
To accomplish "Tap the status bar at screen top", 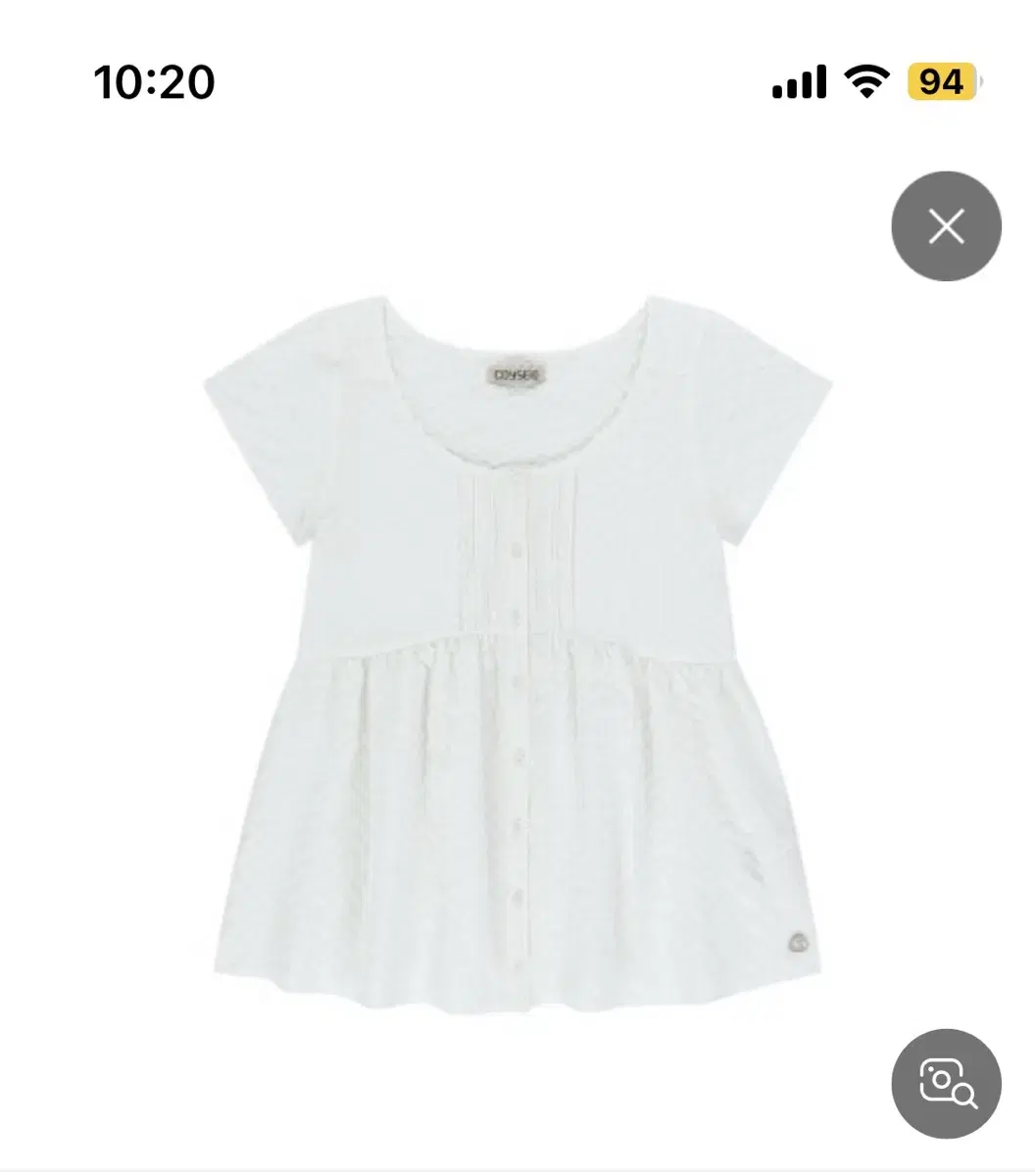I will click(x=517, y=82).
